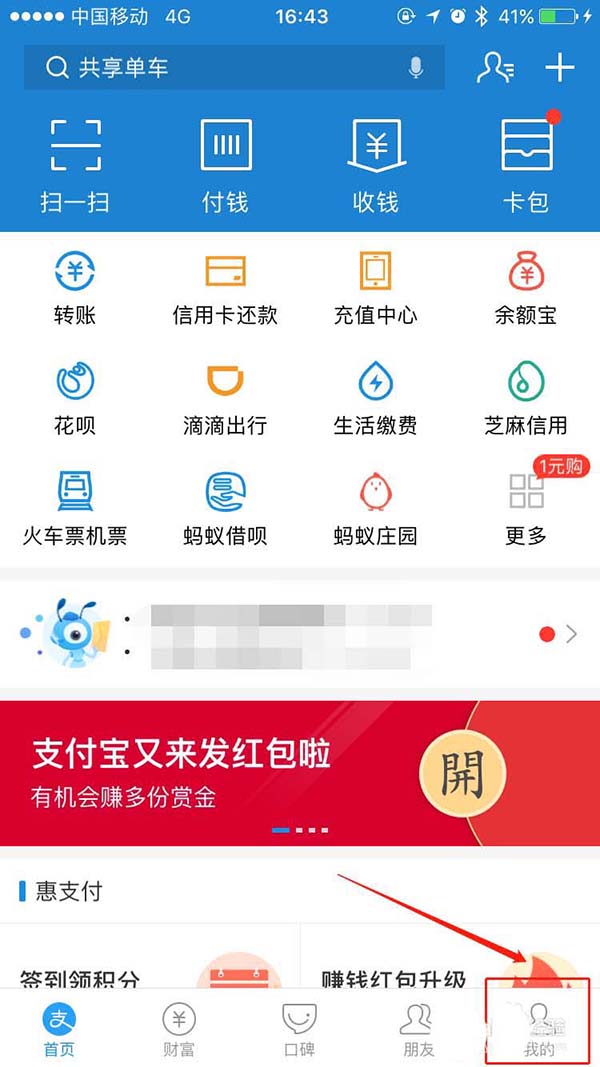This screenshot has width=600, height=1067.
Task: Open 卡包 card wallet
Action: click(526, 163)
